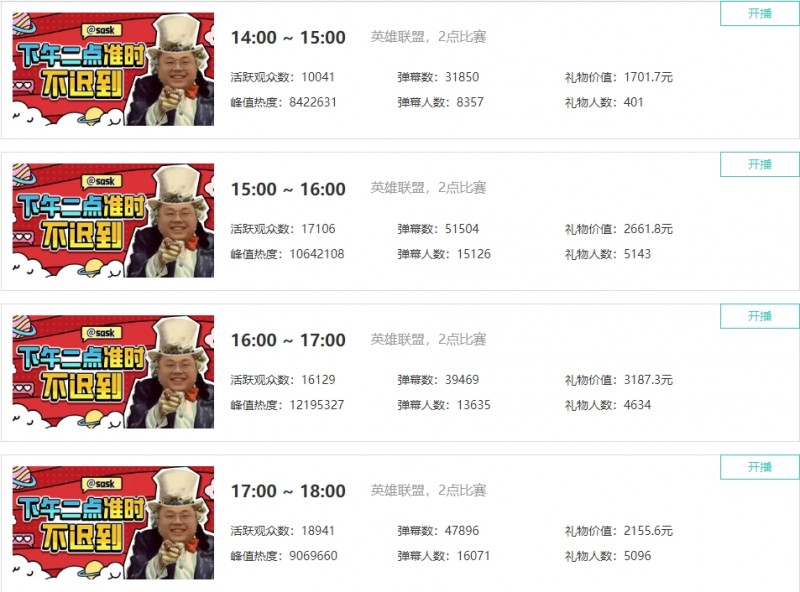This screenshot has height=592, width=800.
Task: Open the 15:00 ~ 16:00 stream thumbnail
Action: click(x=113, y=221)
